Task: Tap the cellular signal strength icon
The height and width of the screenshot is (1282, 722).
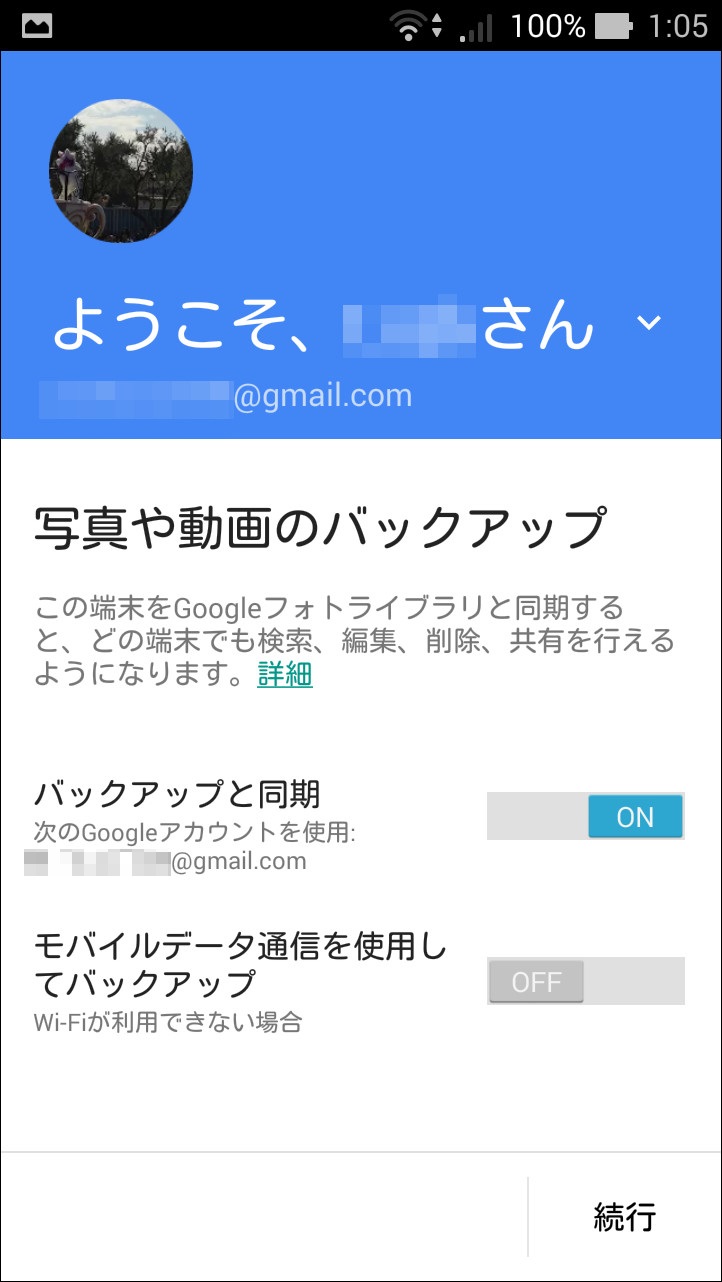Action: coord(475,24)
